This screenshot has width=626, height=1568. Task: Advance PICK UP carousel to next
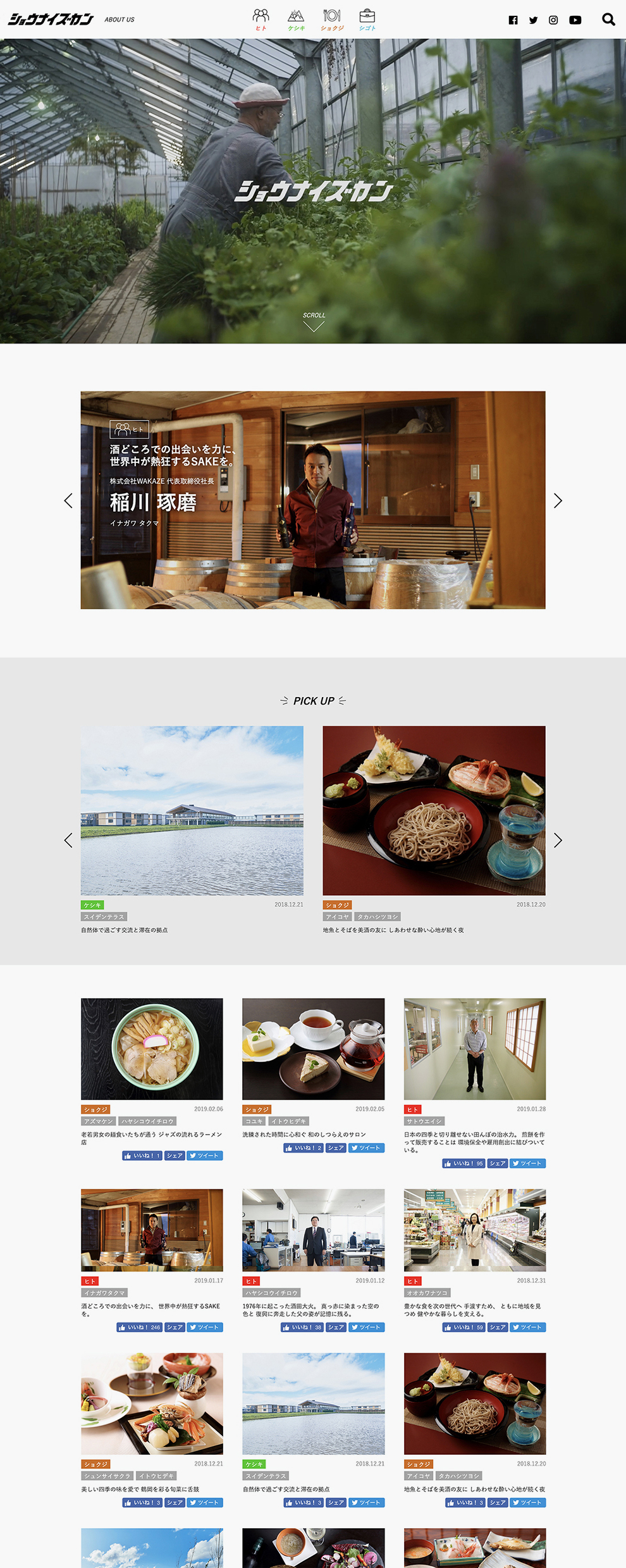coord(557,840)
